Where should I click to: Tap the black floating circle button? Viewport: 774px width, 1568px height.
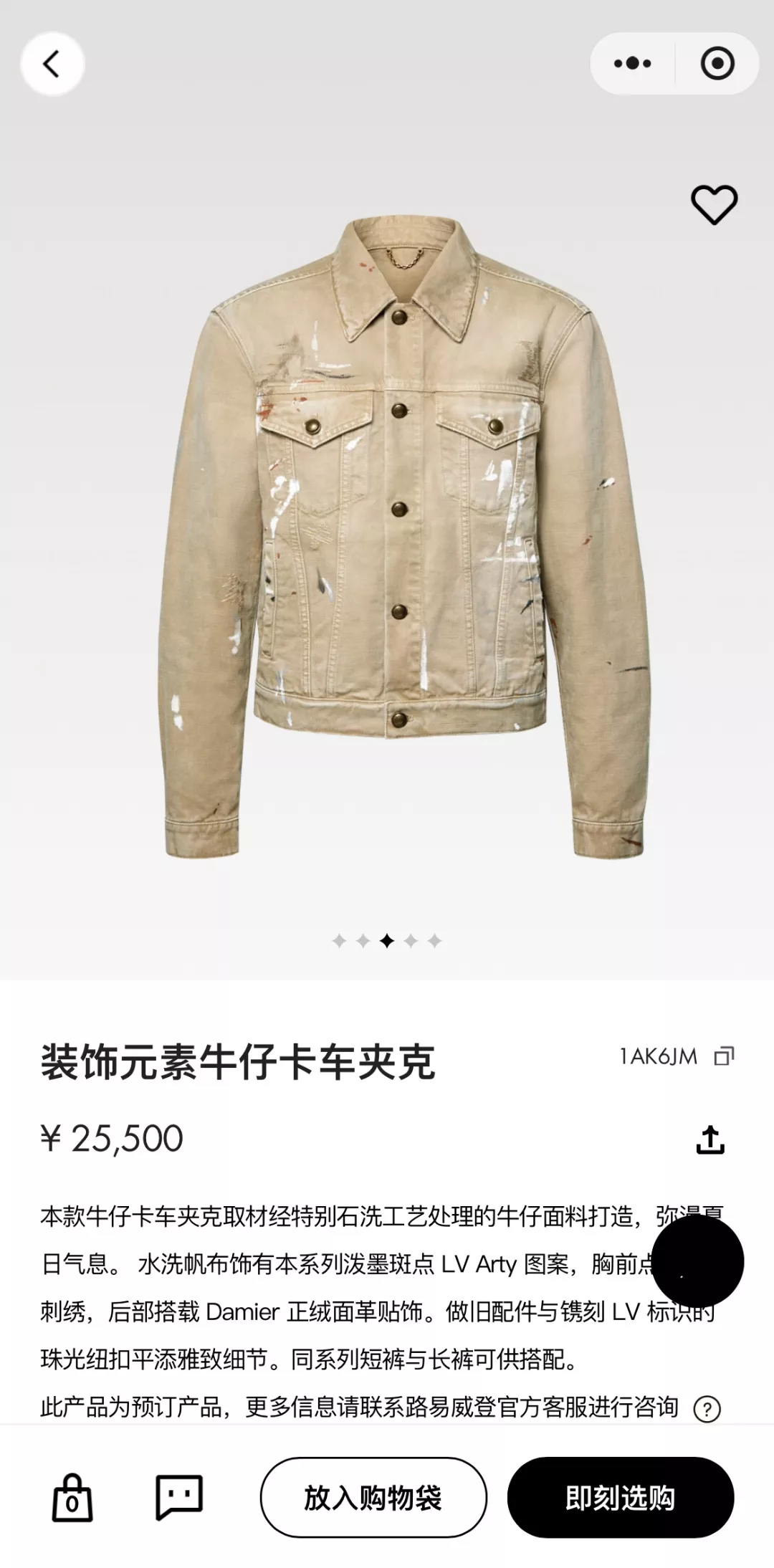pyautogui.click(x=697, y=1261)
